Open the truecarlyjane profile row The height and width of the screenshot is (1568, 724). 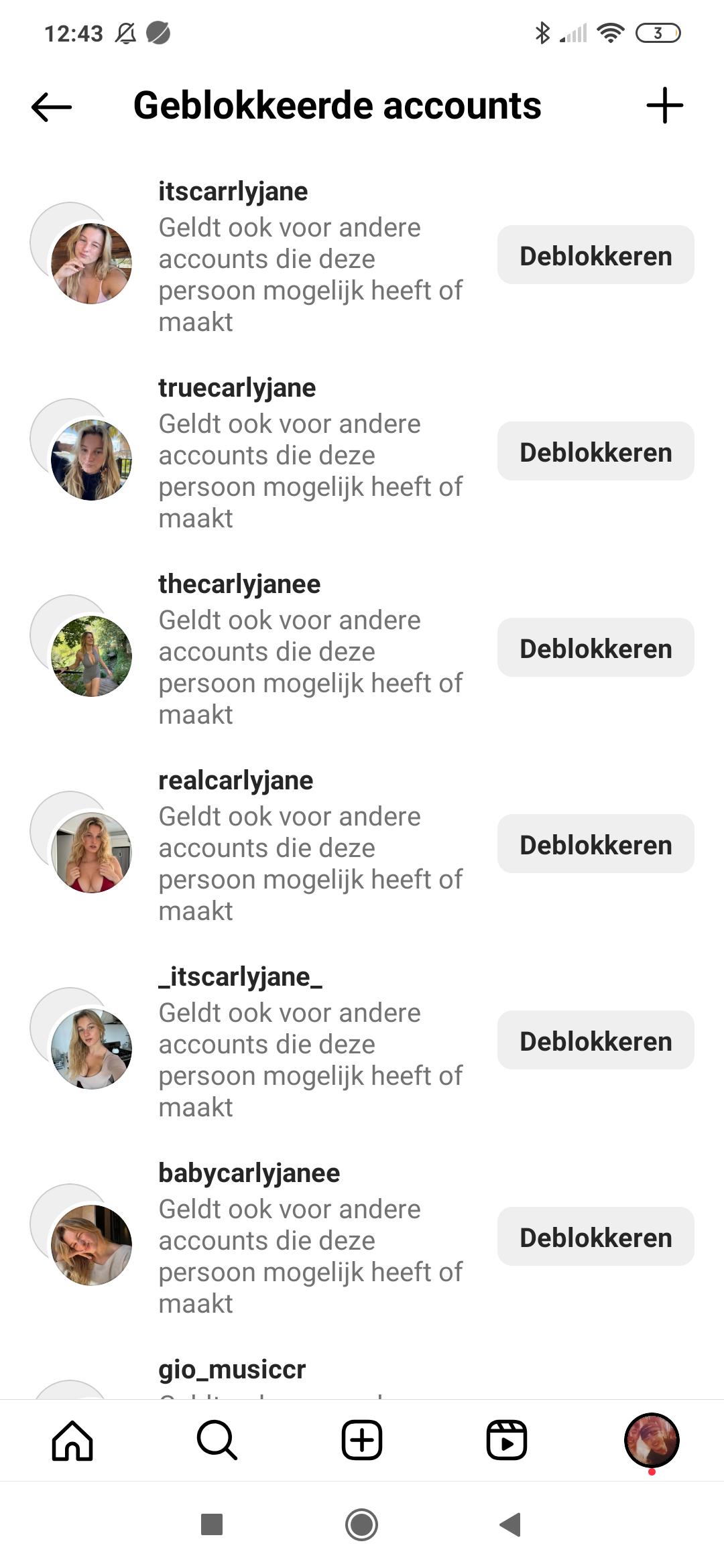pyautogui.click(x=237, y=388)
